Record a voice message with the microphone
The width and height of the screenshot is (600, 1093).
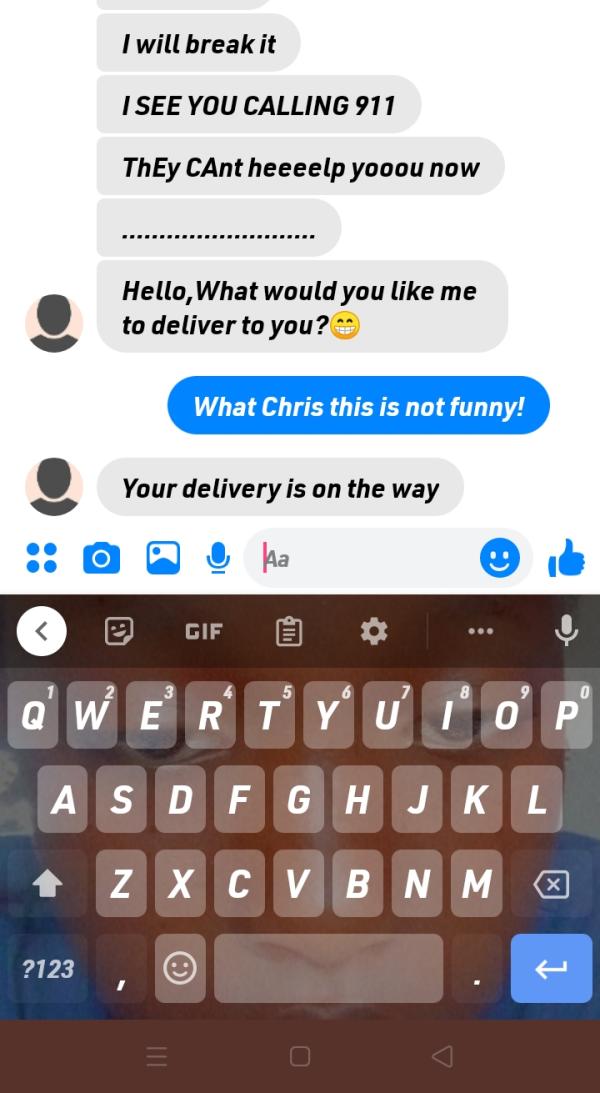218,558
